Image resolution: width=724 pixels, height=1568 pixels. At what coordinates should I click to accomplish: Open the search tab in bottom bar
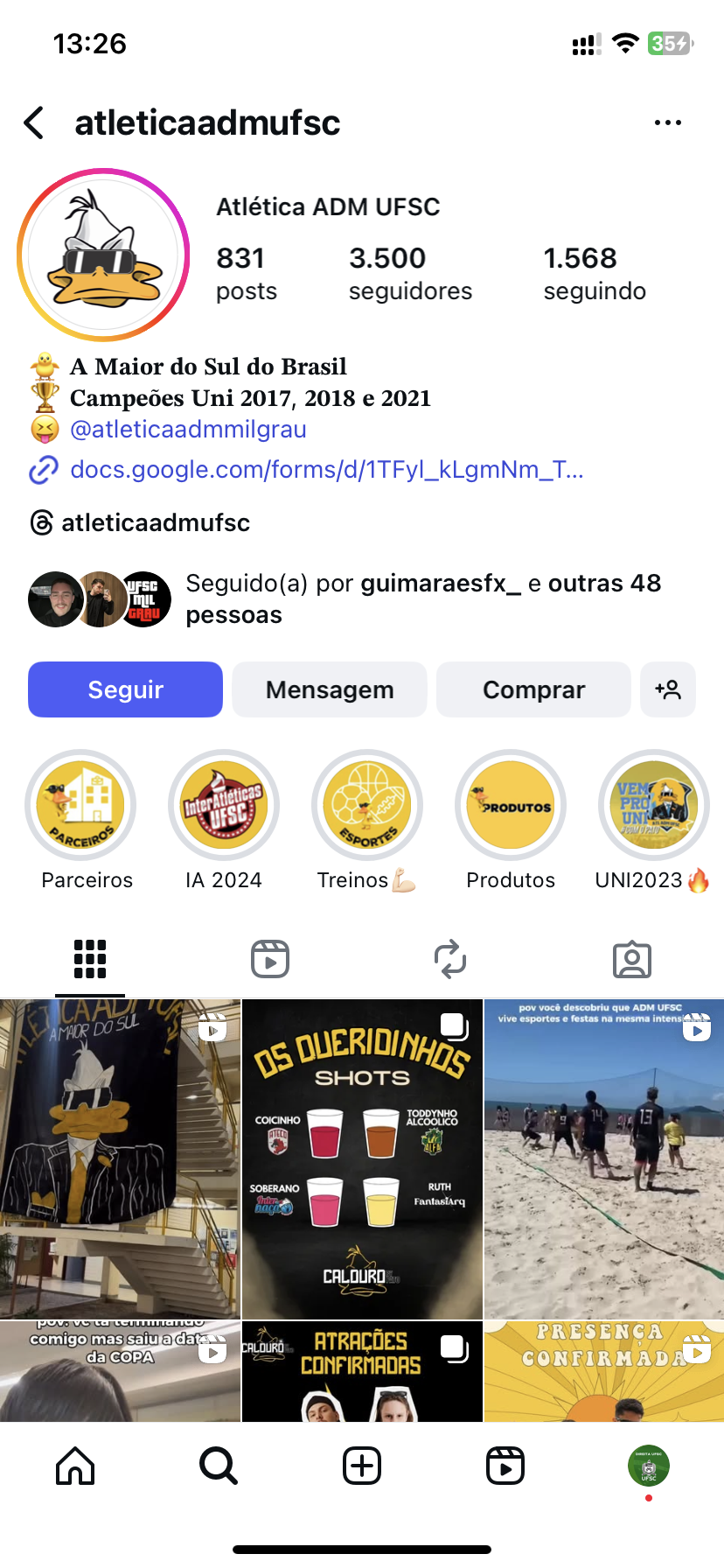tap(218, 1466)
